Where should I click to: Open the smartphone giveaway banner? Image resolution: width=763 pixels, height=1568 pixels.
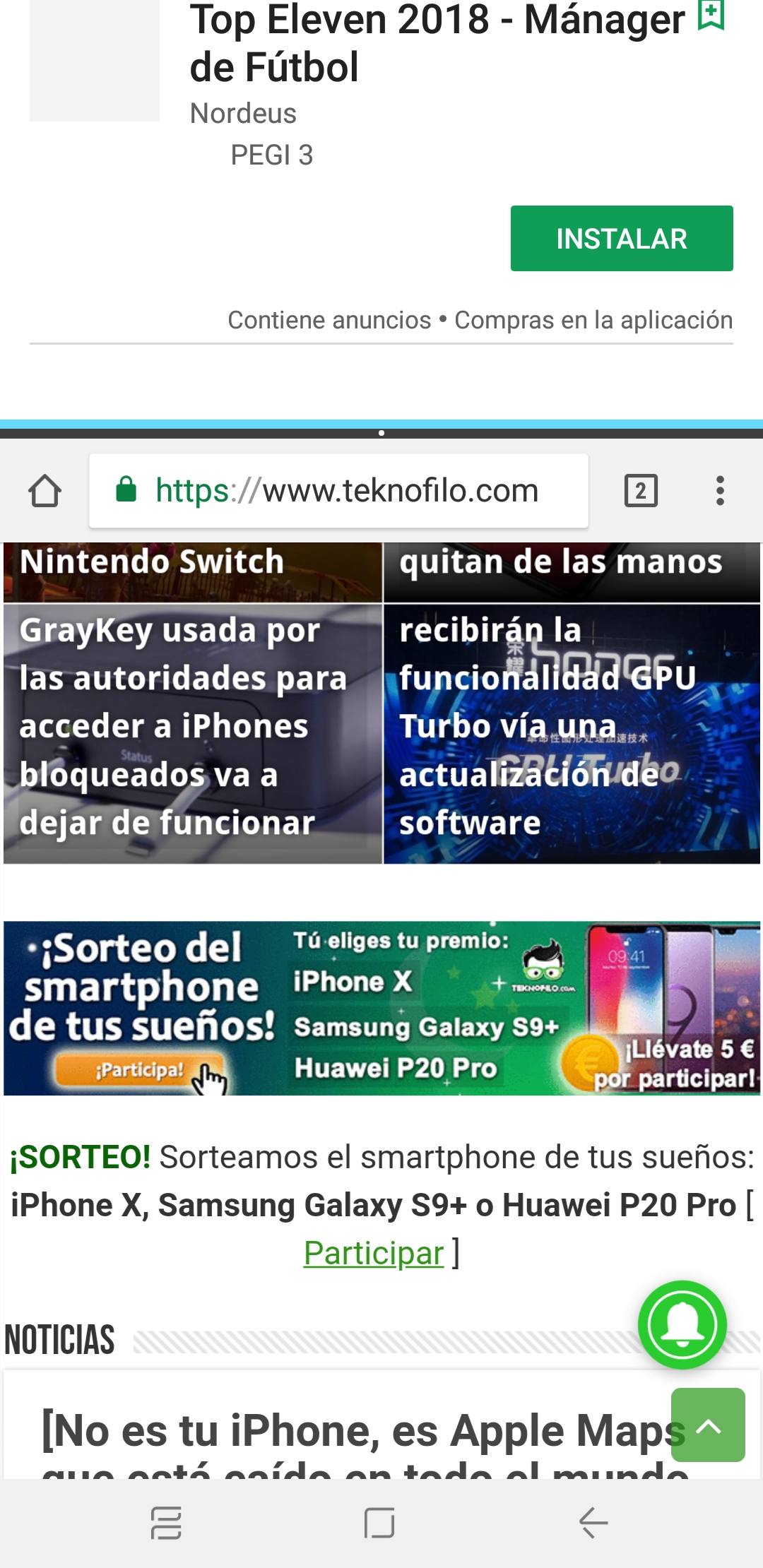click(381, 1008)
